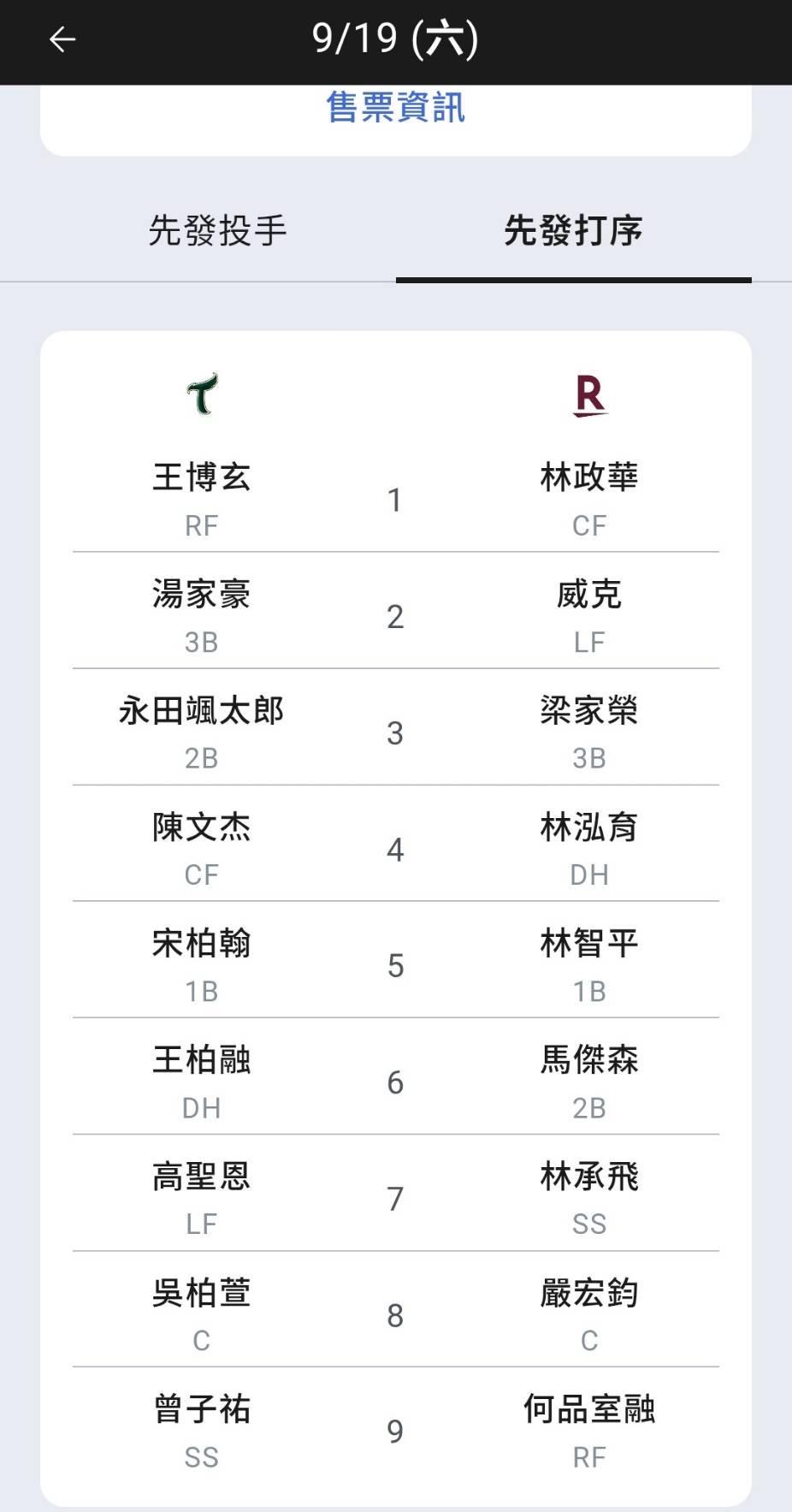The width and height of the screenshot is (792, 1512).
Task: Go back using the arrow icon
Action: coord(62,39)
